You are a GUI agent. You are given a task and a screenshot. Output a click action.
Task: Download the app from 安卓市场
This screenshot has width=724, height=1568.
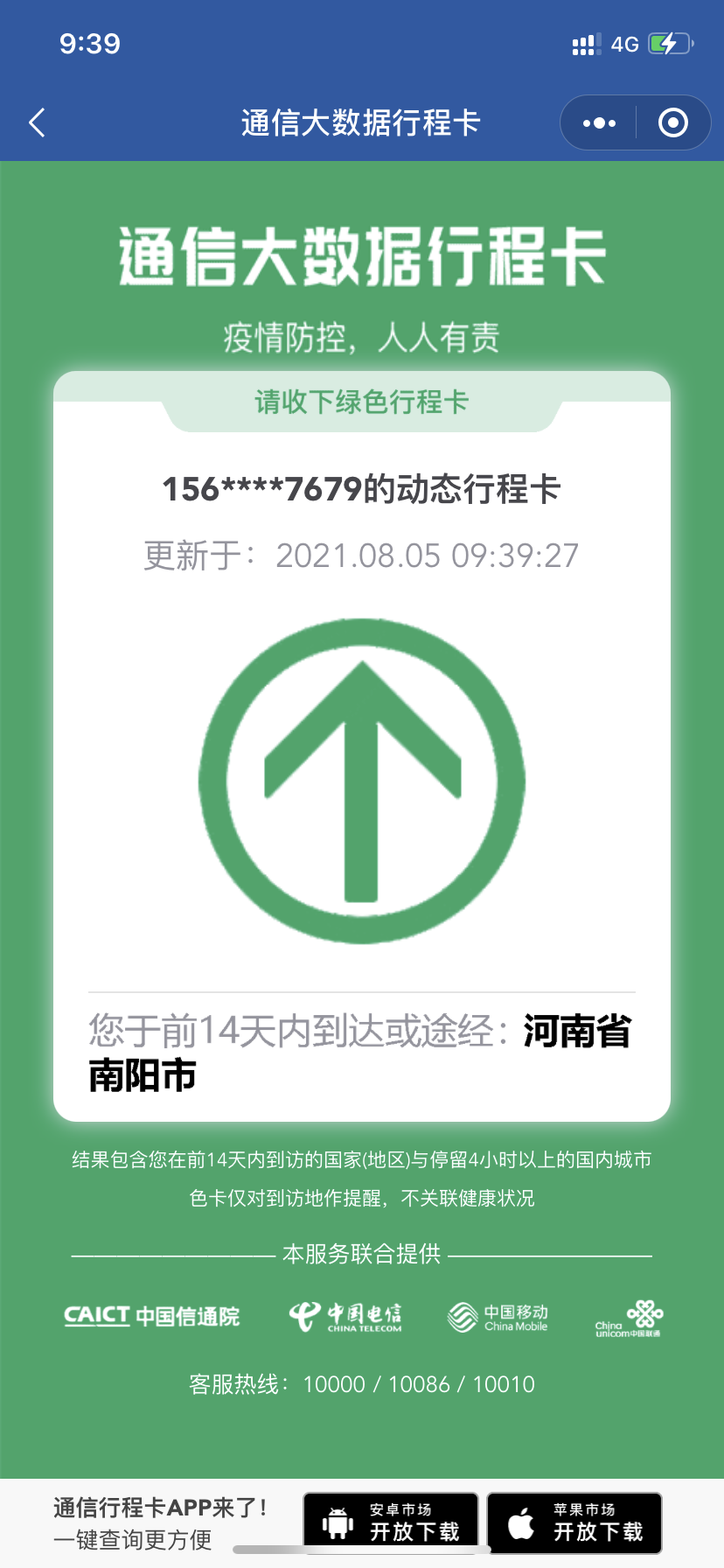pos(391,1522)
